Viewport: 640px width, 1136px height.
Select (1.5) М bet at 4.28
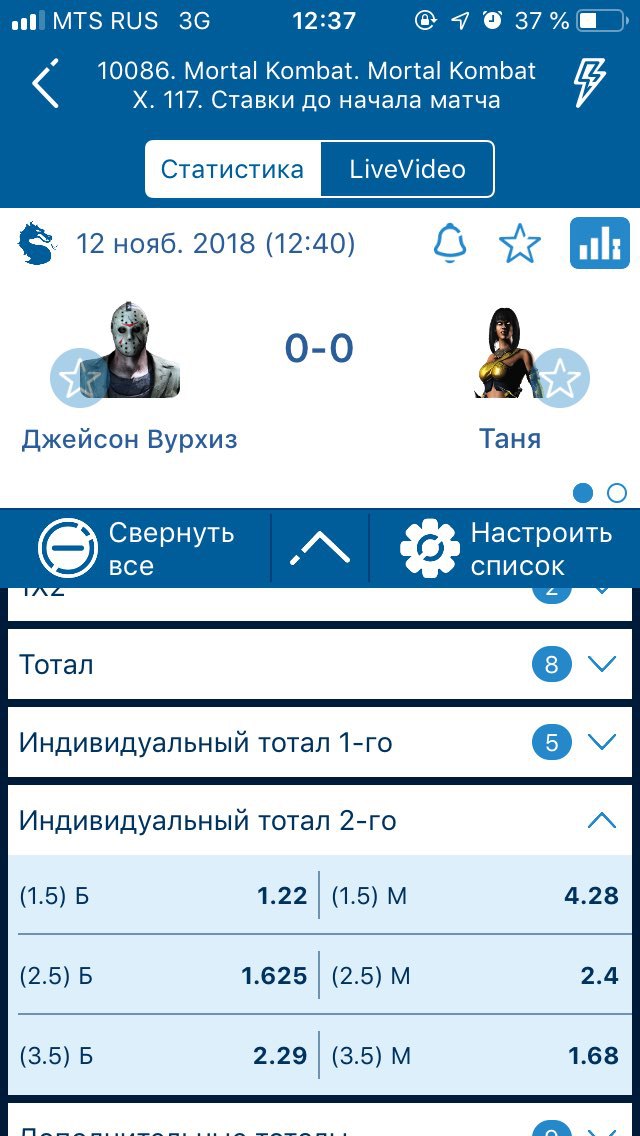(475, 896)
